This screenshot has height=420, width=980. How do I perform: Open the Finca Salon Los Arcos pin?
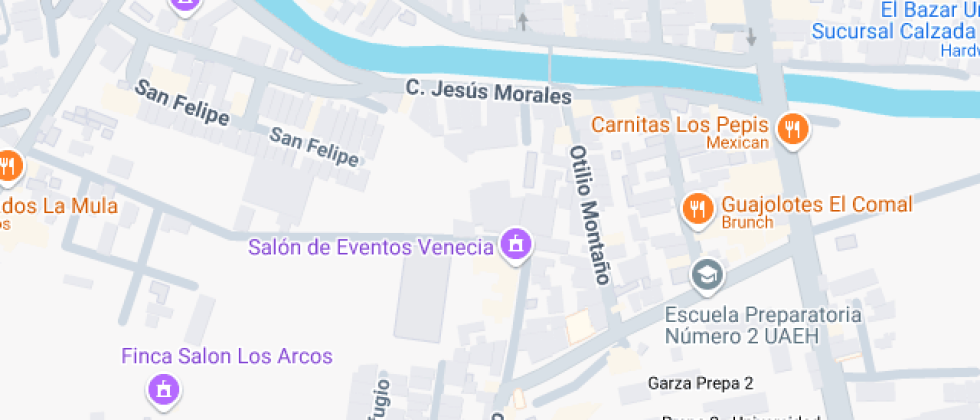(162, 389)
